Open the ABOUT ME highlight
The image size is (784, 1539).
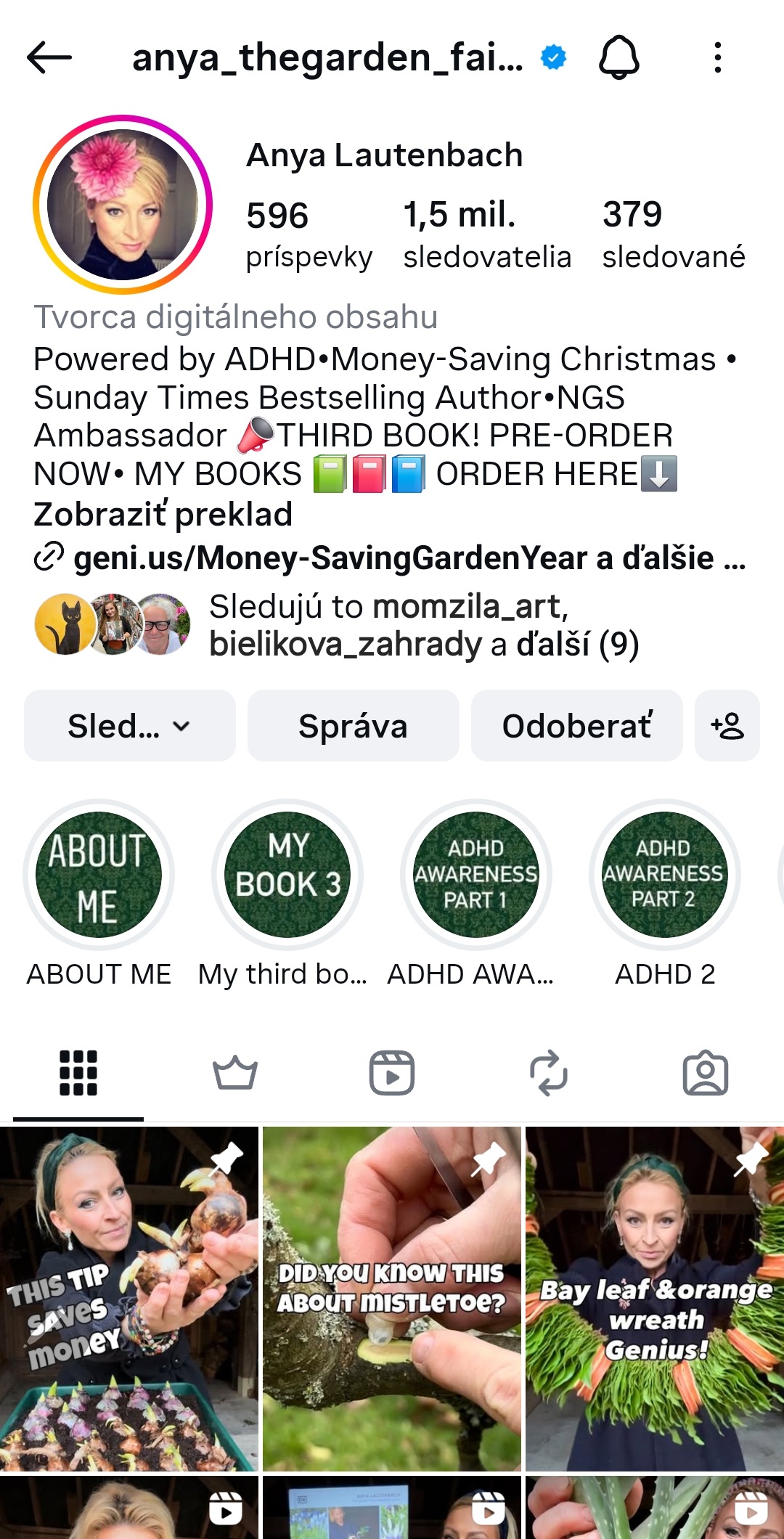coord(99,875)
